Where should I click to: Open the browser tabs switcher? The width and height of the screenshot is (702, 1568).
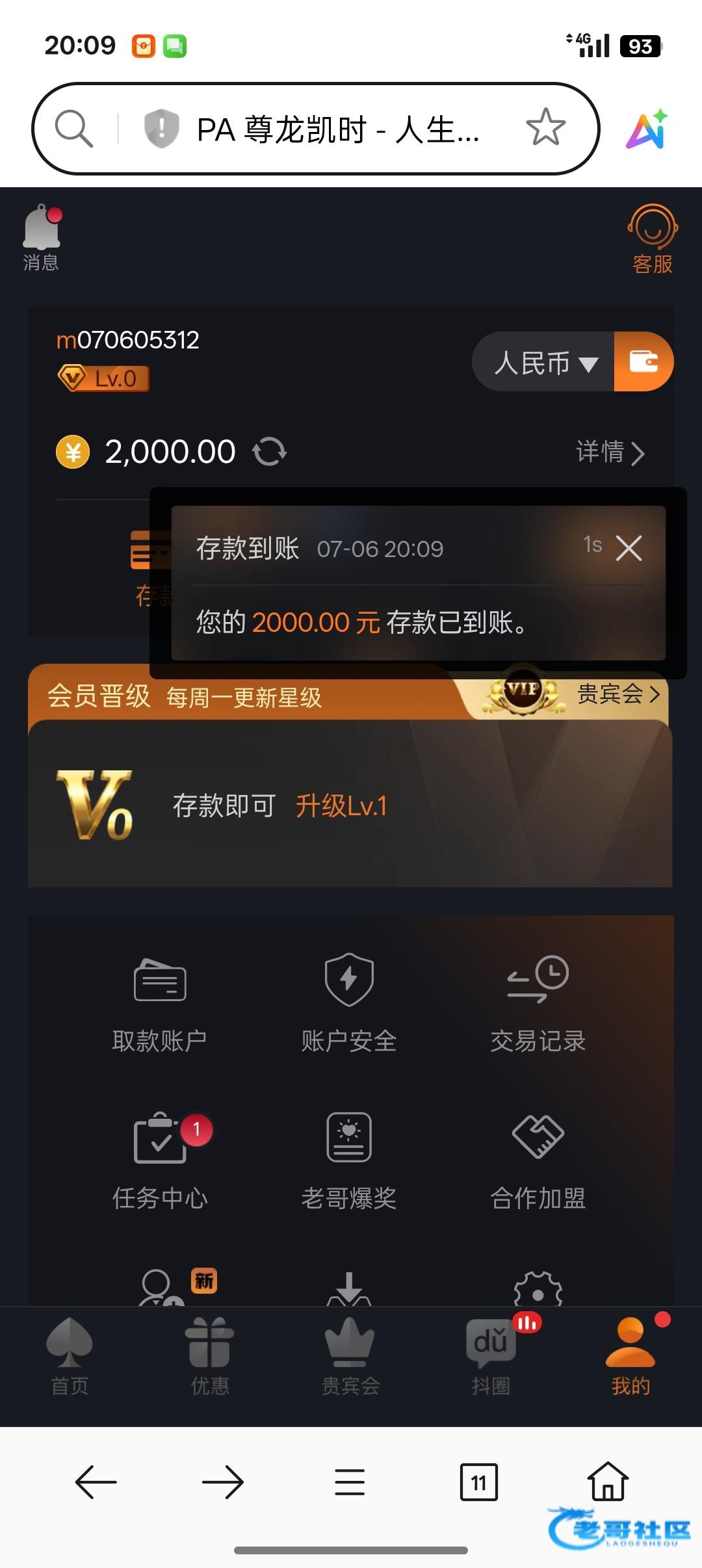pos(478,1482)
